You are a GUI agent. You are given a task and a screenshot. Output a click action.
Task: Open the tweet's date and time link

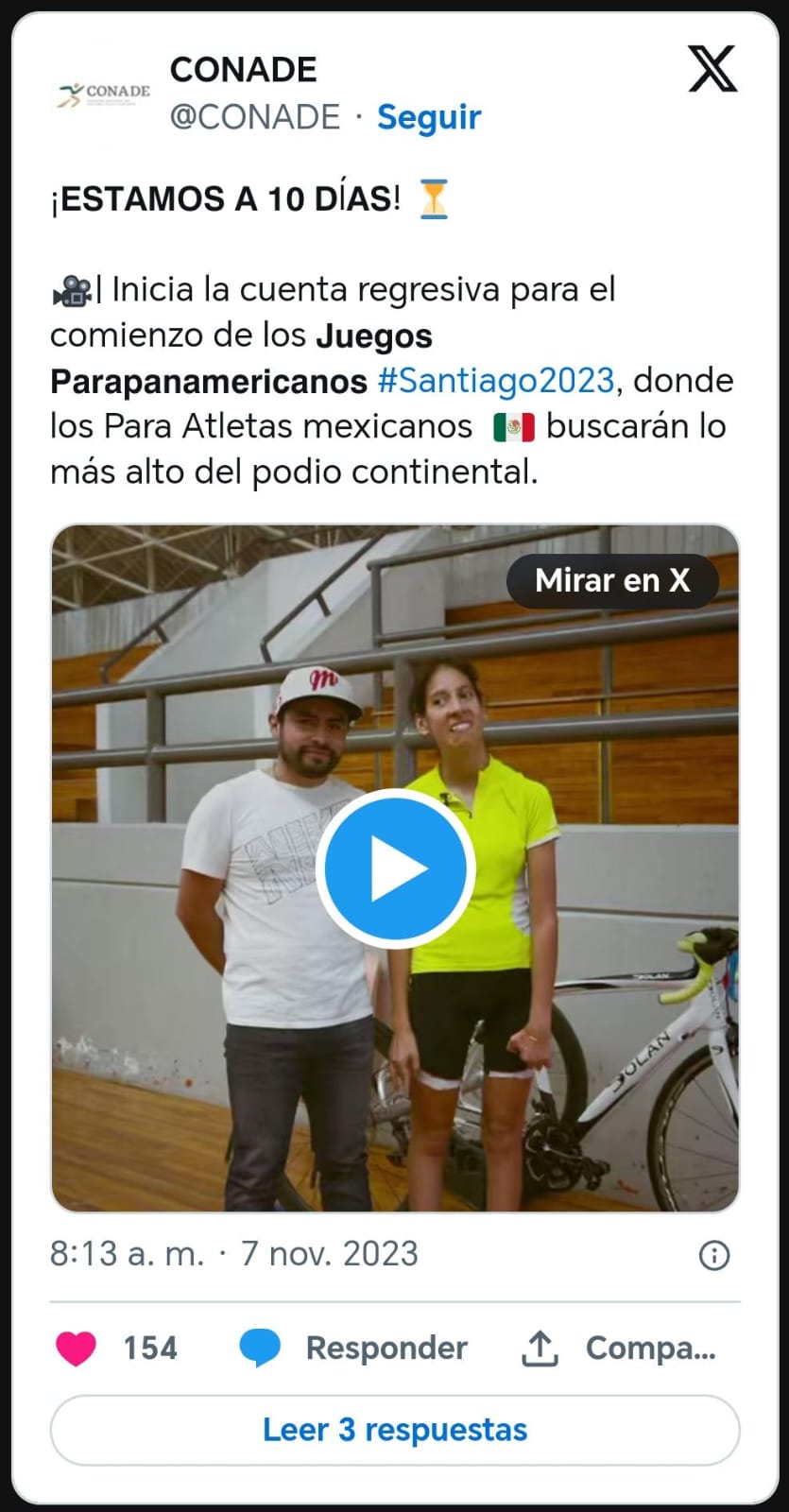[x=234, y=1254]
